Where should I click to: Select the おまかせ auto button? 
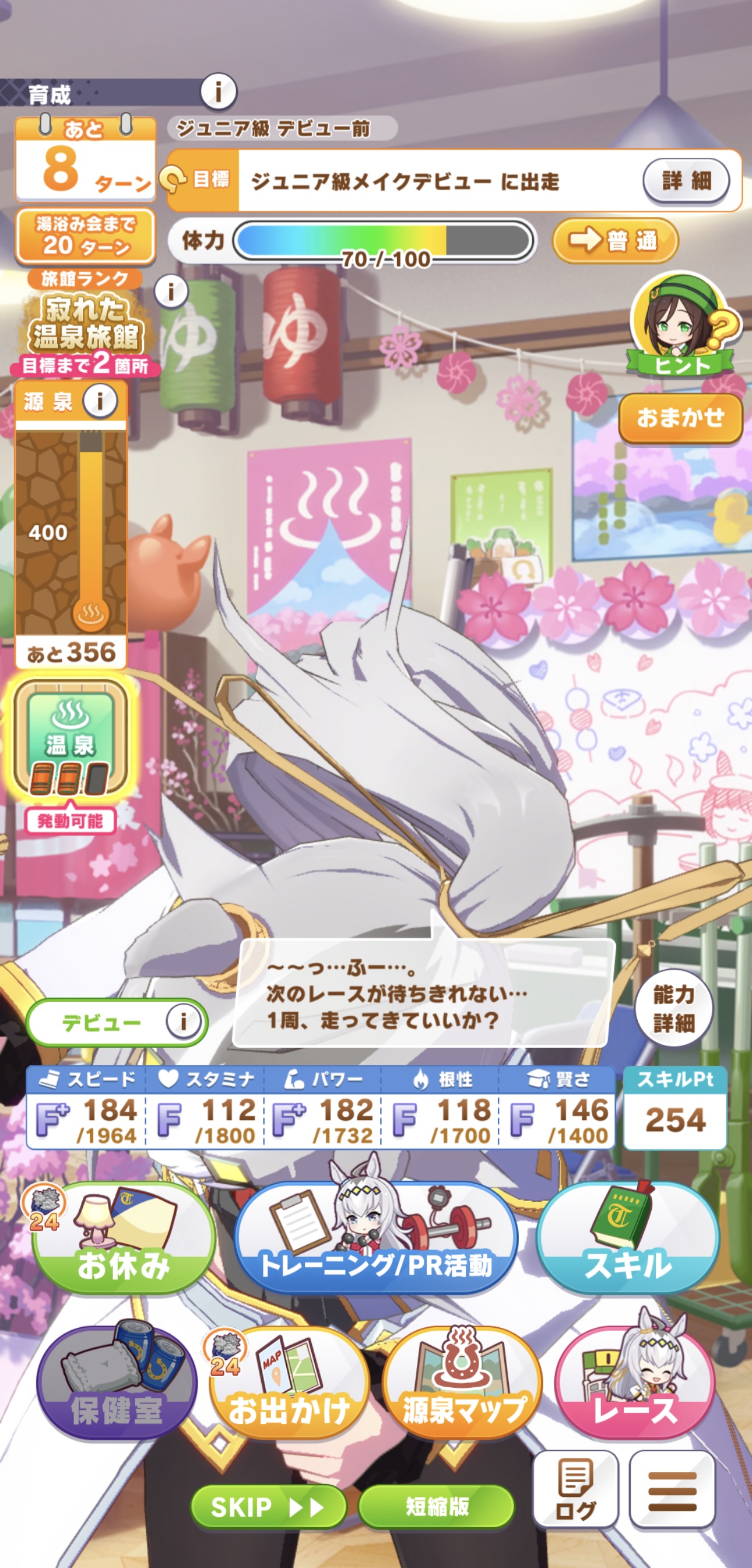tap(680, 418)
